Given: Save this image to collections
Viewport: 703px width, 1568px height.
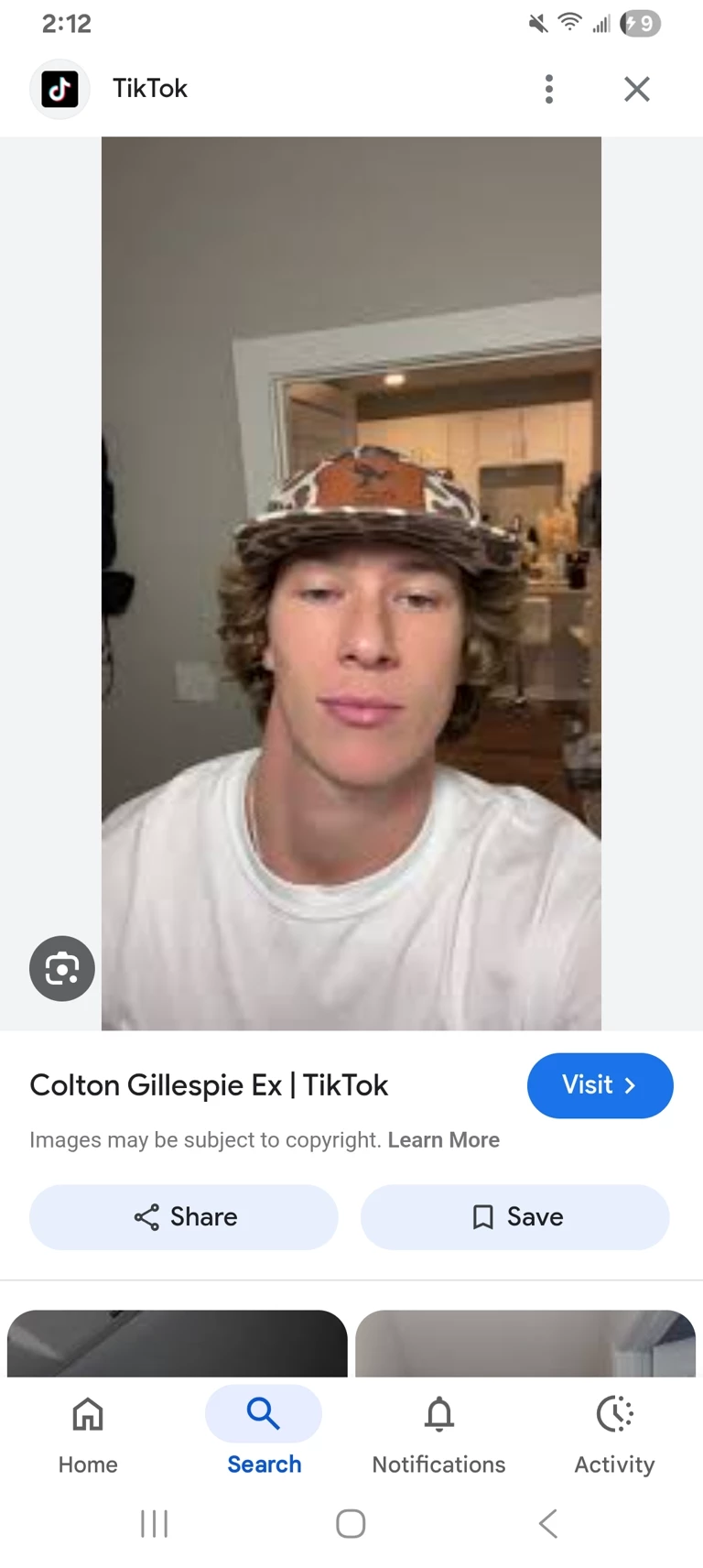Looking at the screenshot, I should tap(515, 1217).
